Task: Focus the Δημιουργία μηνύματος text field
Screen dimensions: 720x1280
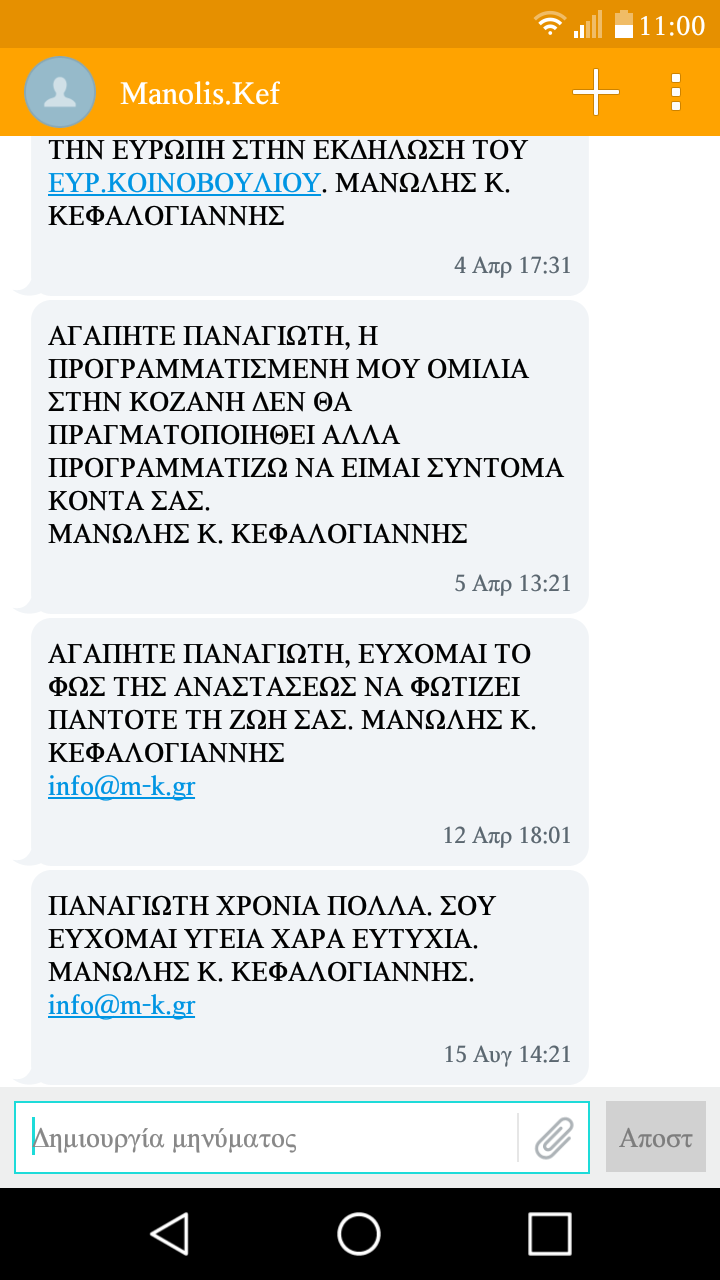Action: click(x=266, y=1137)
